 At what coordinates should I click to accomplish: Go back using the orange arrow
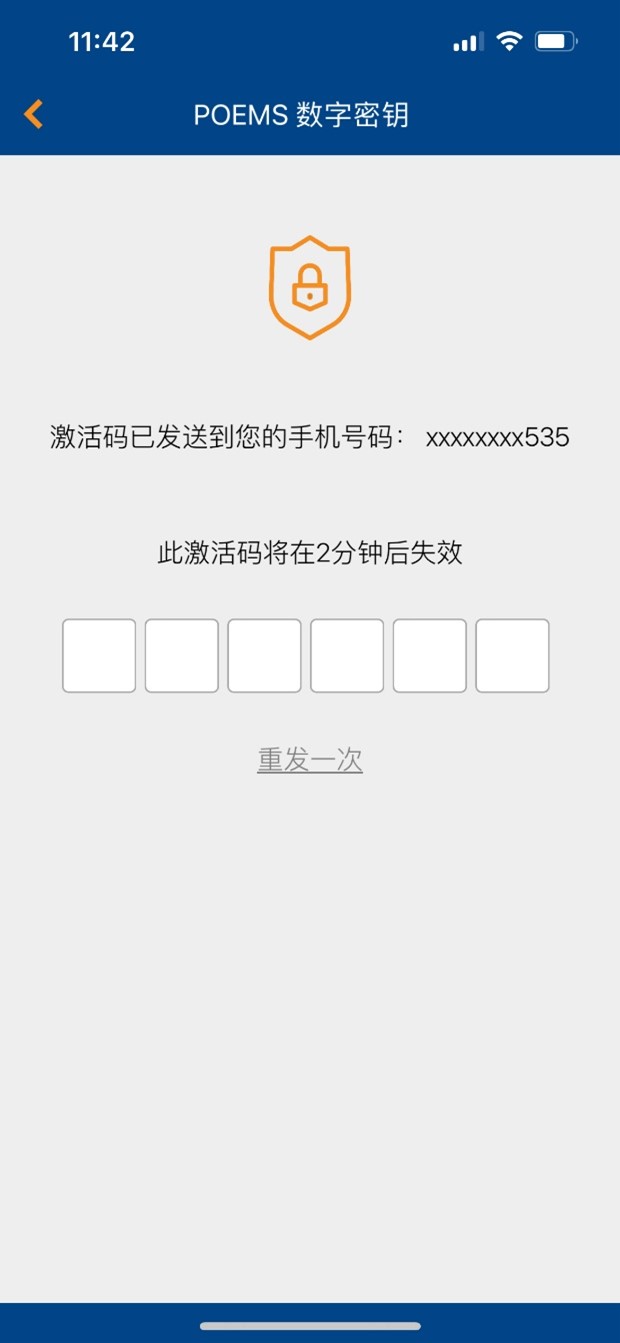33,114
